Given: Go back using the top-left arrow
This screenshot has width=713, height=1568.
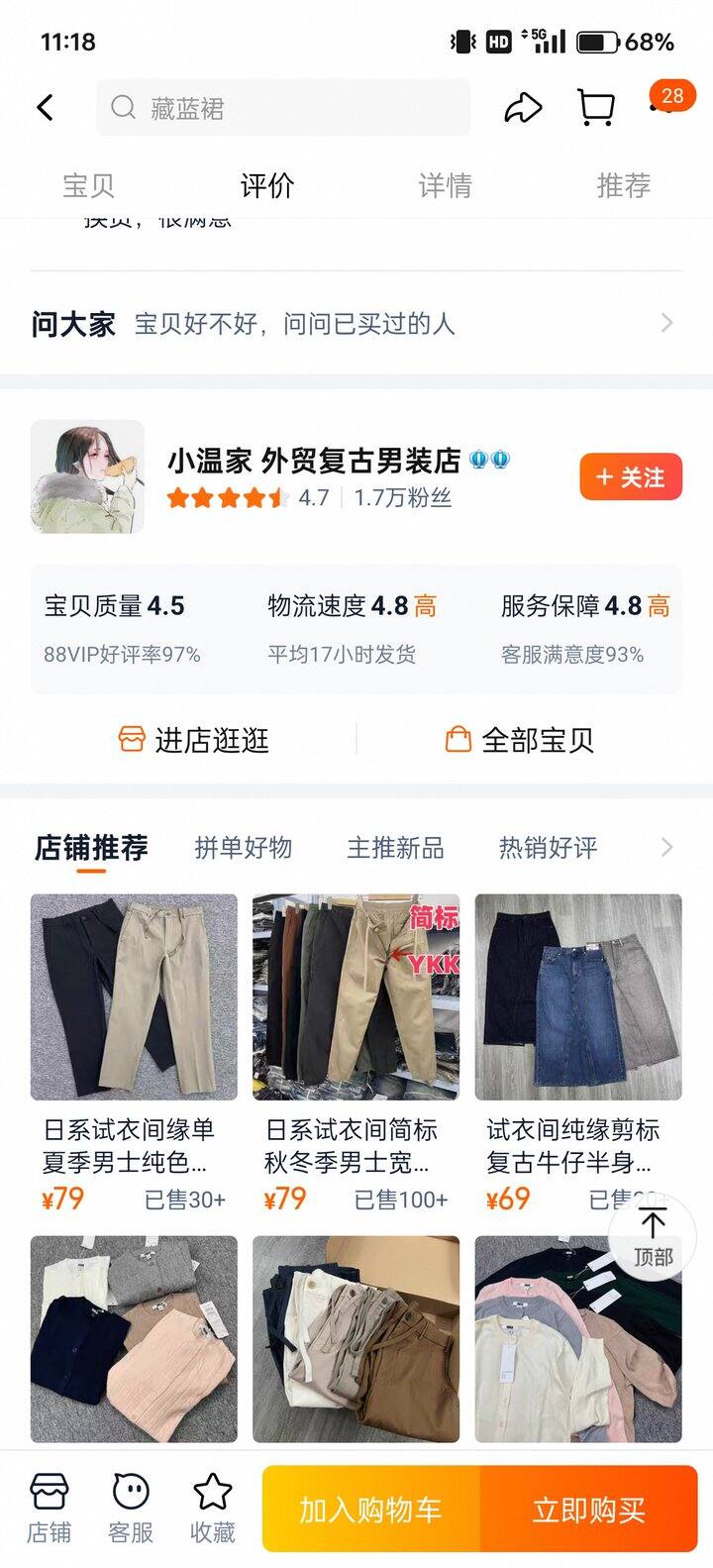Looking at the screenshot, I should click(46, 107).
